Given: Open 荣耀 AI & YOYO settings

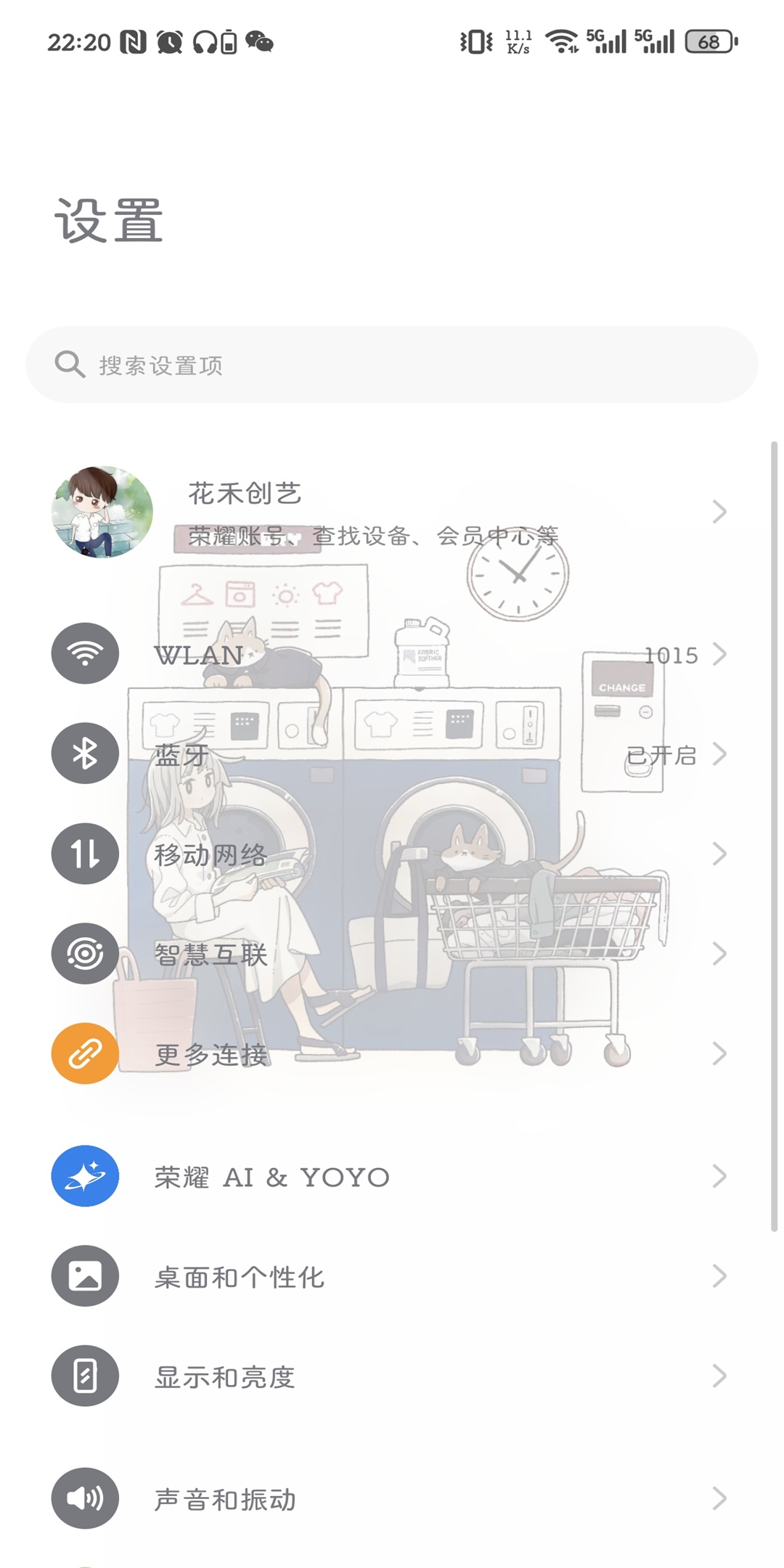Looking at the screenshot, I should tap(392, 1176).
